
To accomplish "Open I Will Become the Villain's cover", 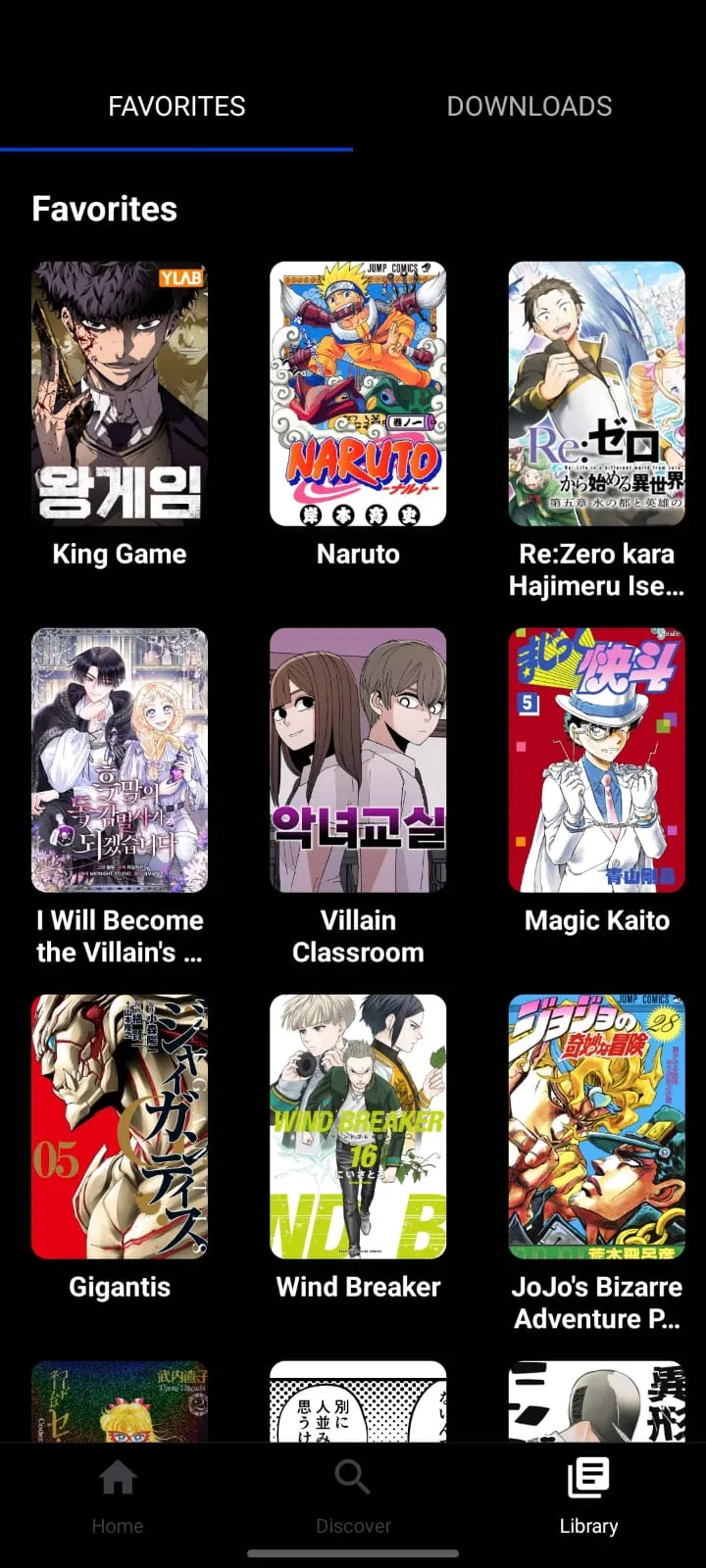I will tap(119, 758).
